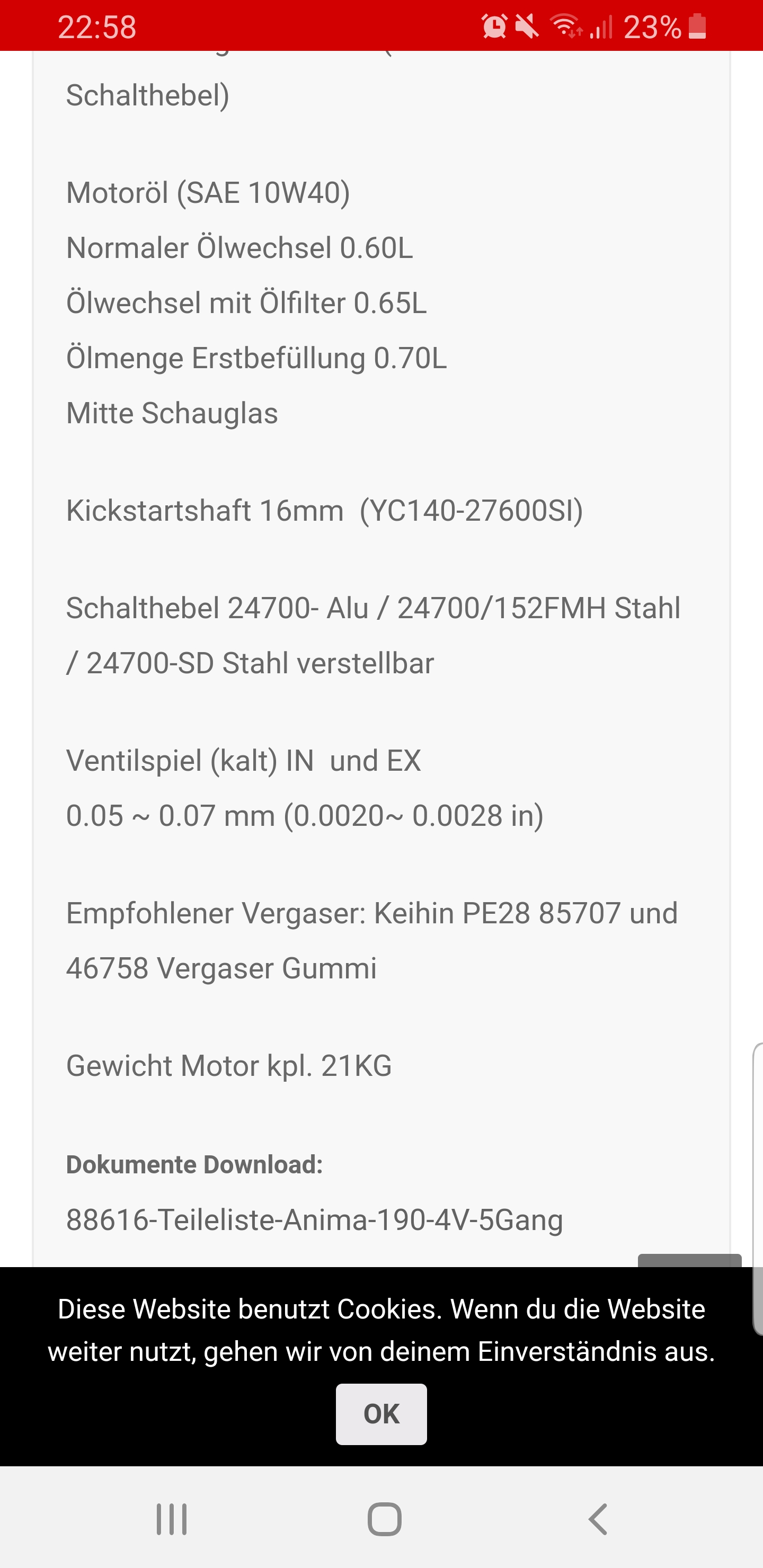Accept cookies with the OK button
763x1568 pixels.
tap(381, 1413)
